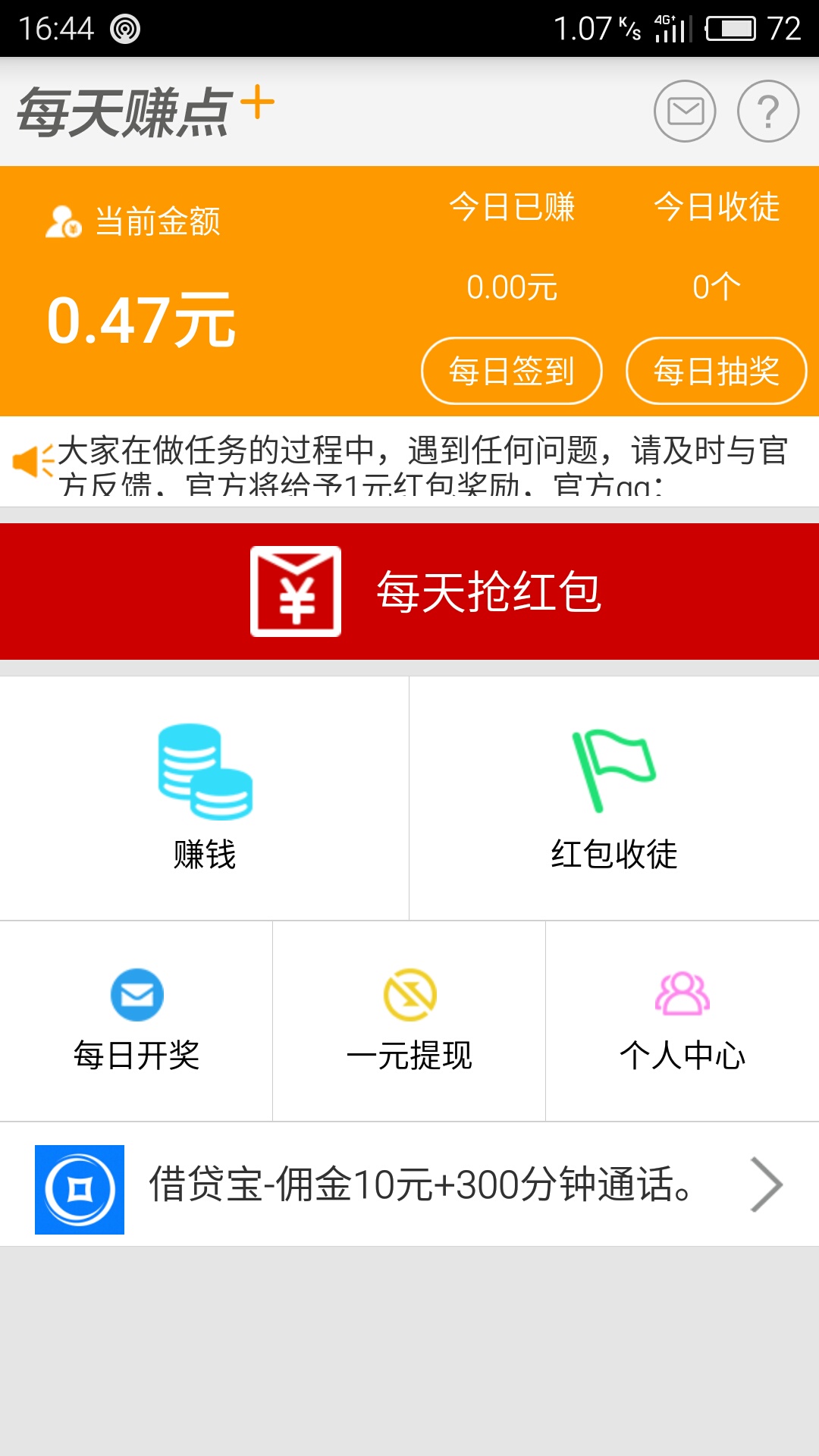This screenshot has height=1456, width=819.
Task: Tap the 每日抽奖 lottery button
Action: (716, 370)
